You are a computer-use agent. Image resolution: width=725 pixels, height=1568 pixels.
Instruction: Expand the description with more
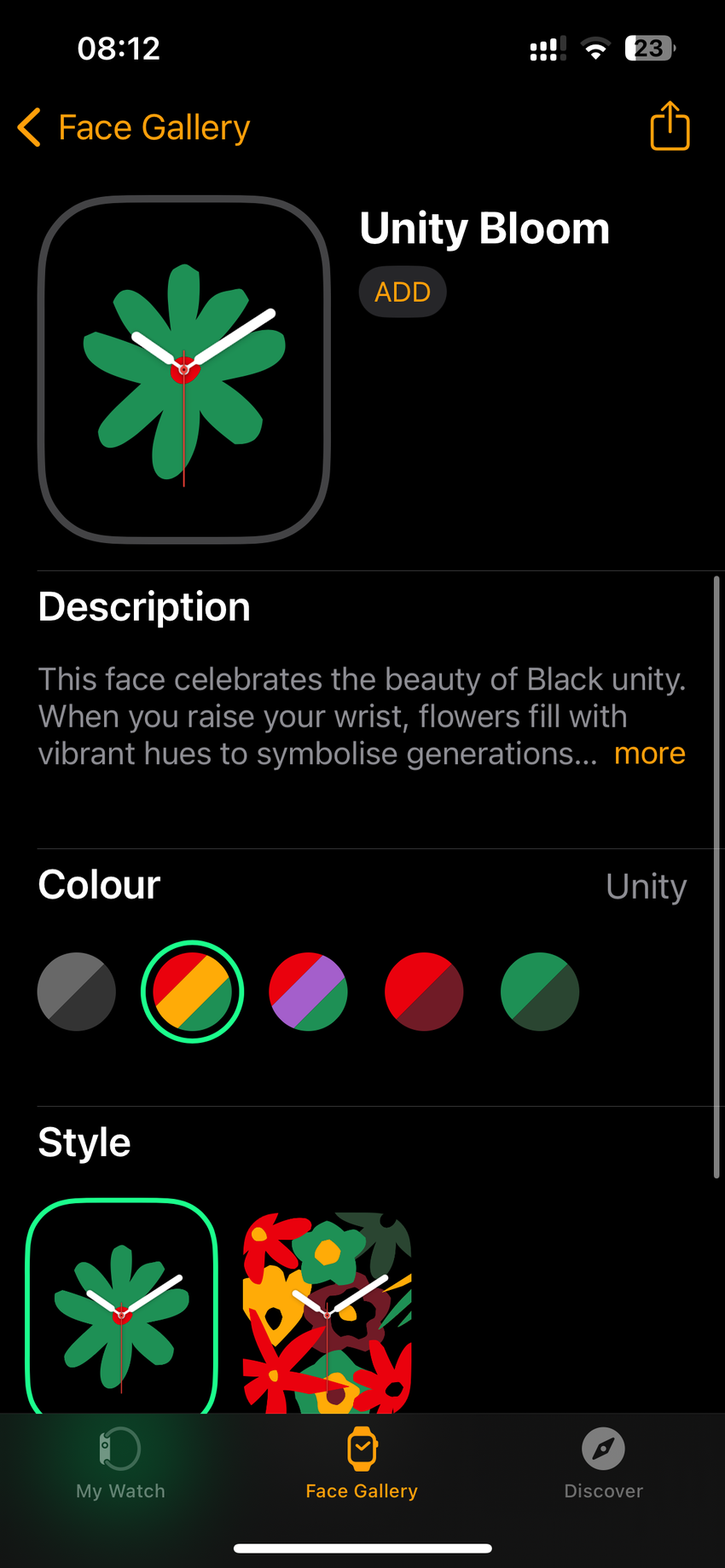tap(649, 754)
